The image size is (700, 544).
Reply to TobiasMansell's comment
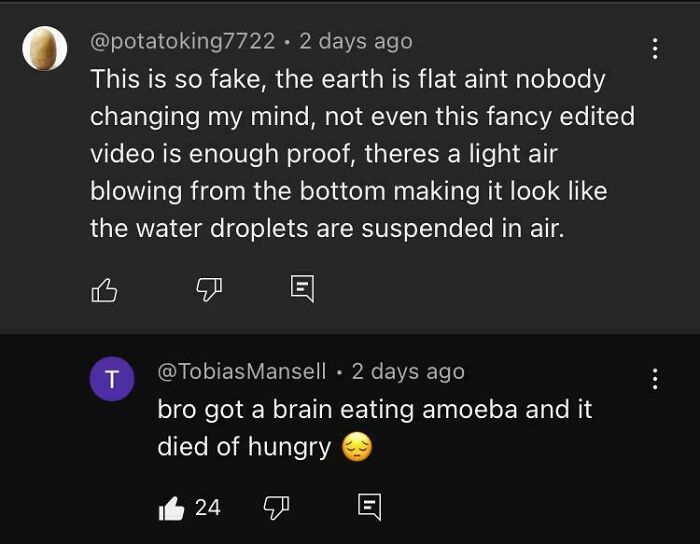pyautogui.click(x=368, y=508)
